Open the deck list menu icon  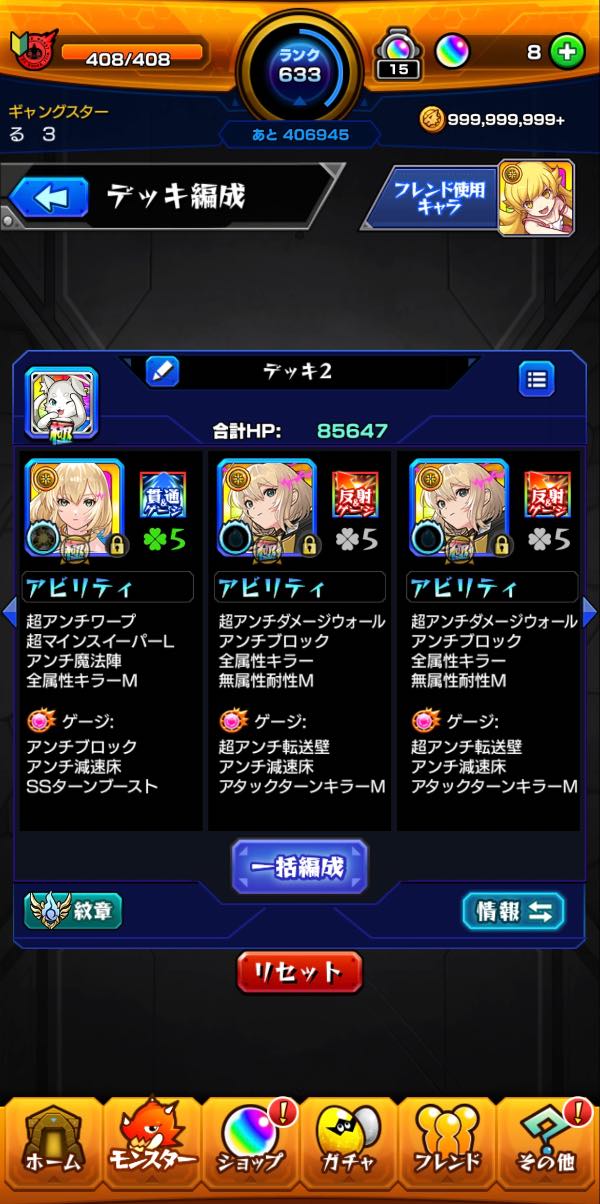point(537,379)
